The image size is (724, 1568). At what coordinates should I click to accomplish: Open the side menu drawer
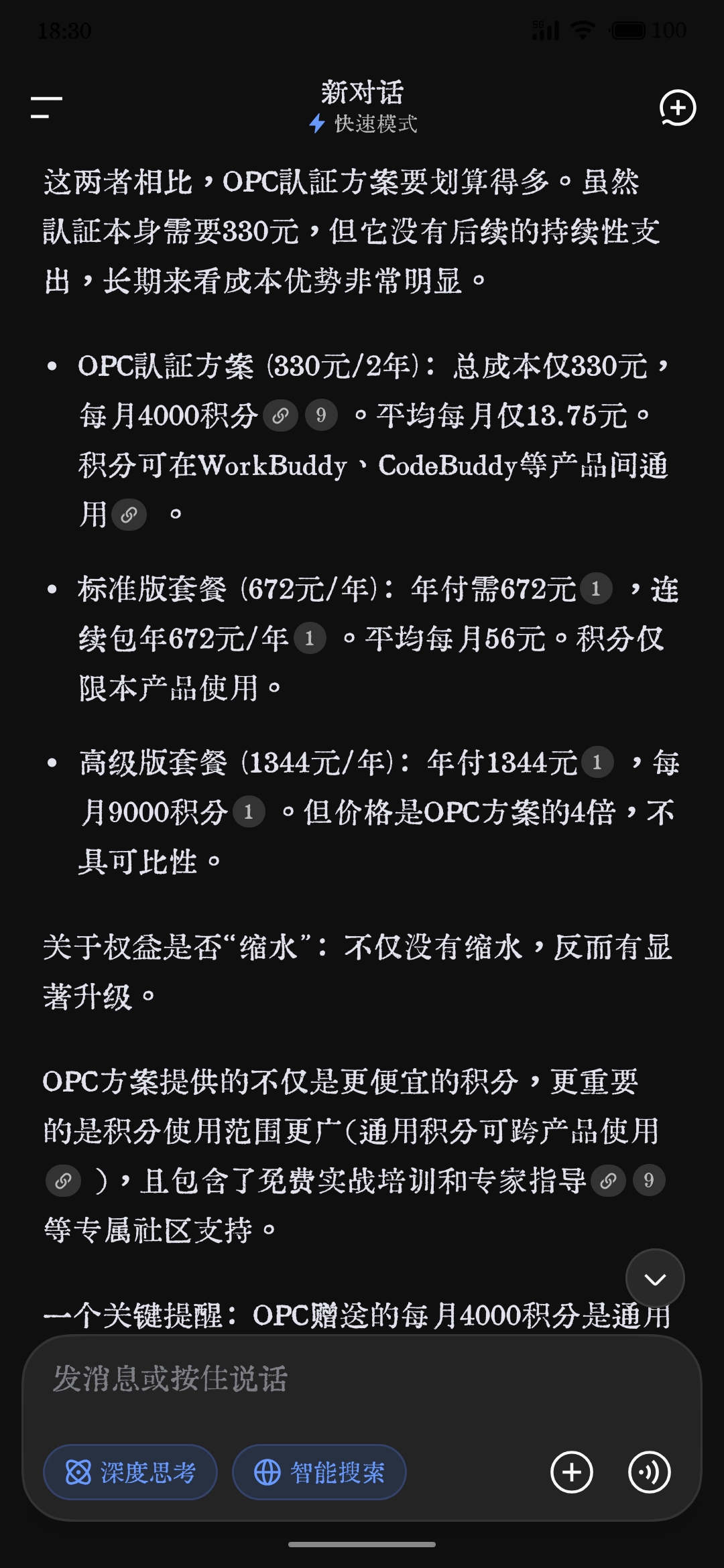(46, 107)
